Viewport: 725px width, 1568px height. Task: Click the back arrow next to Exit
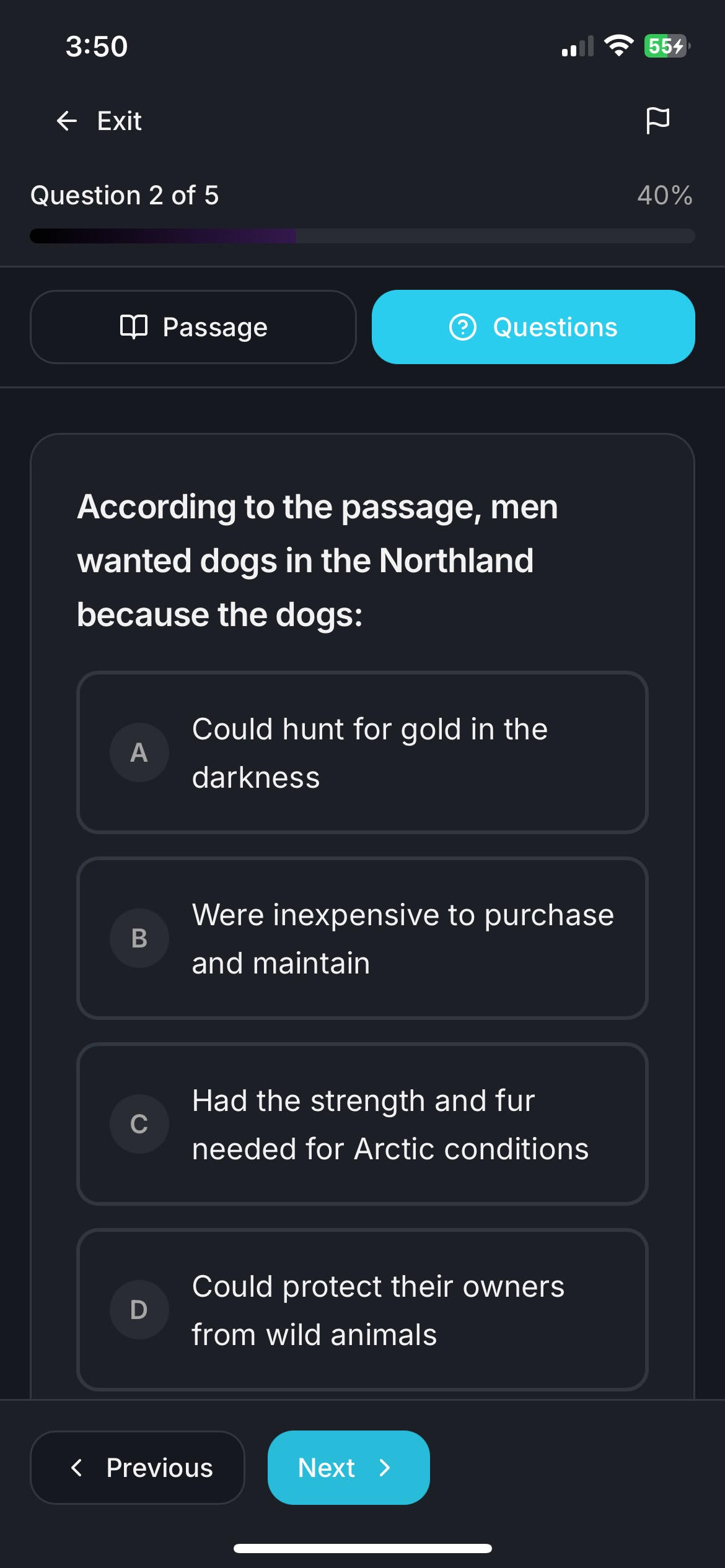tap(67, 120)
